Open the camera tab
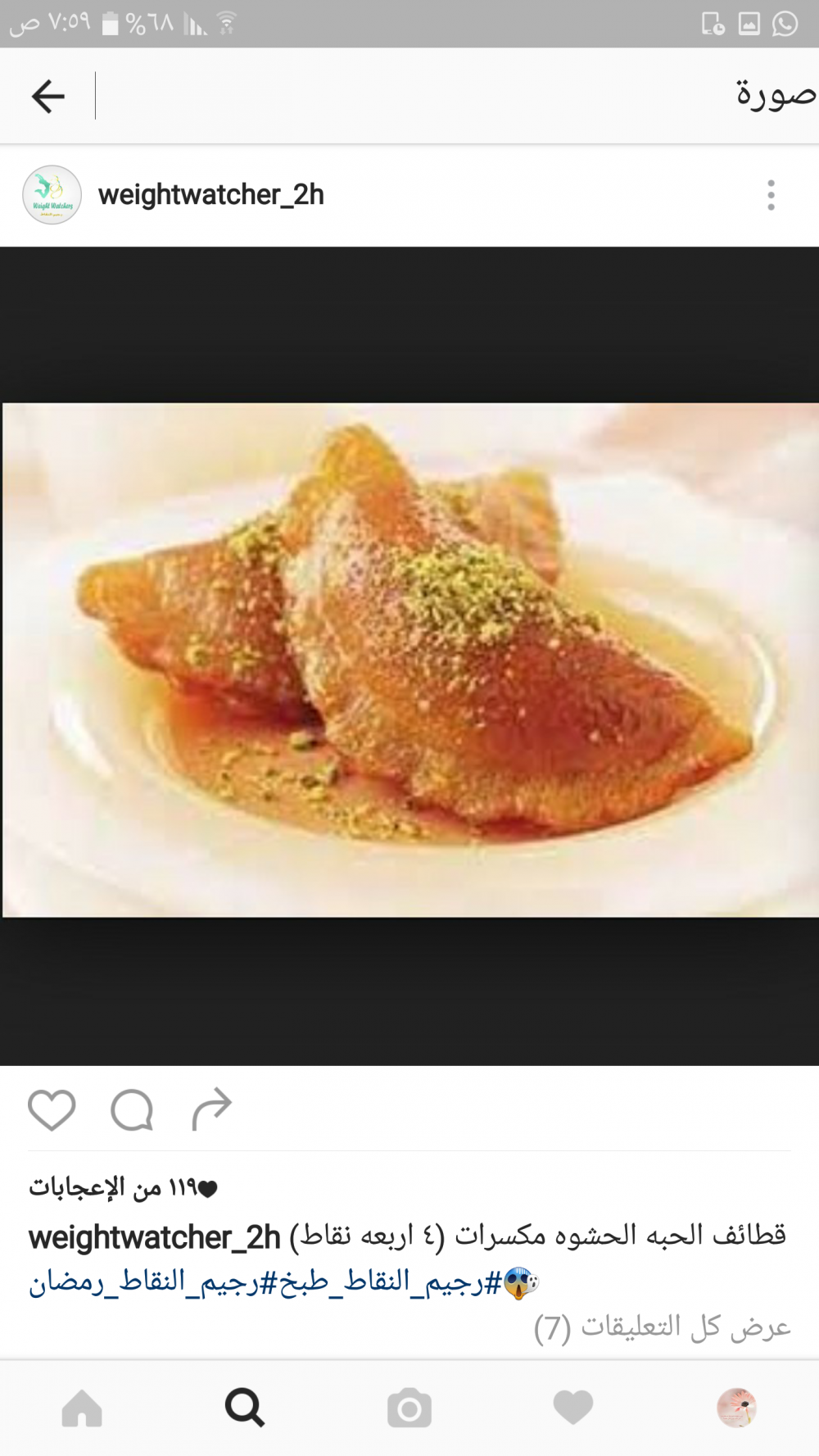 coord(409,1408)
